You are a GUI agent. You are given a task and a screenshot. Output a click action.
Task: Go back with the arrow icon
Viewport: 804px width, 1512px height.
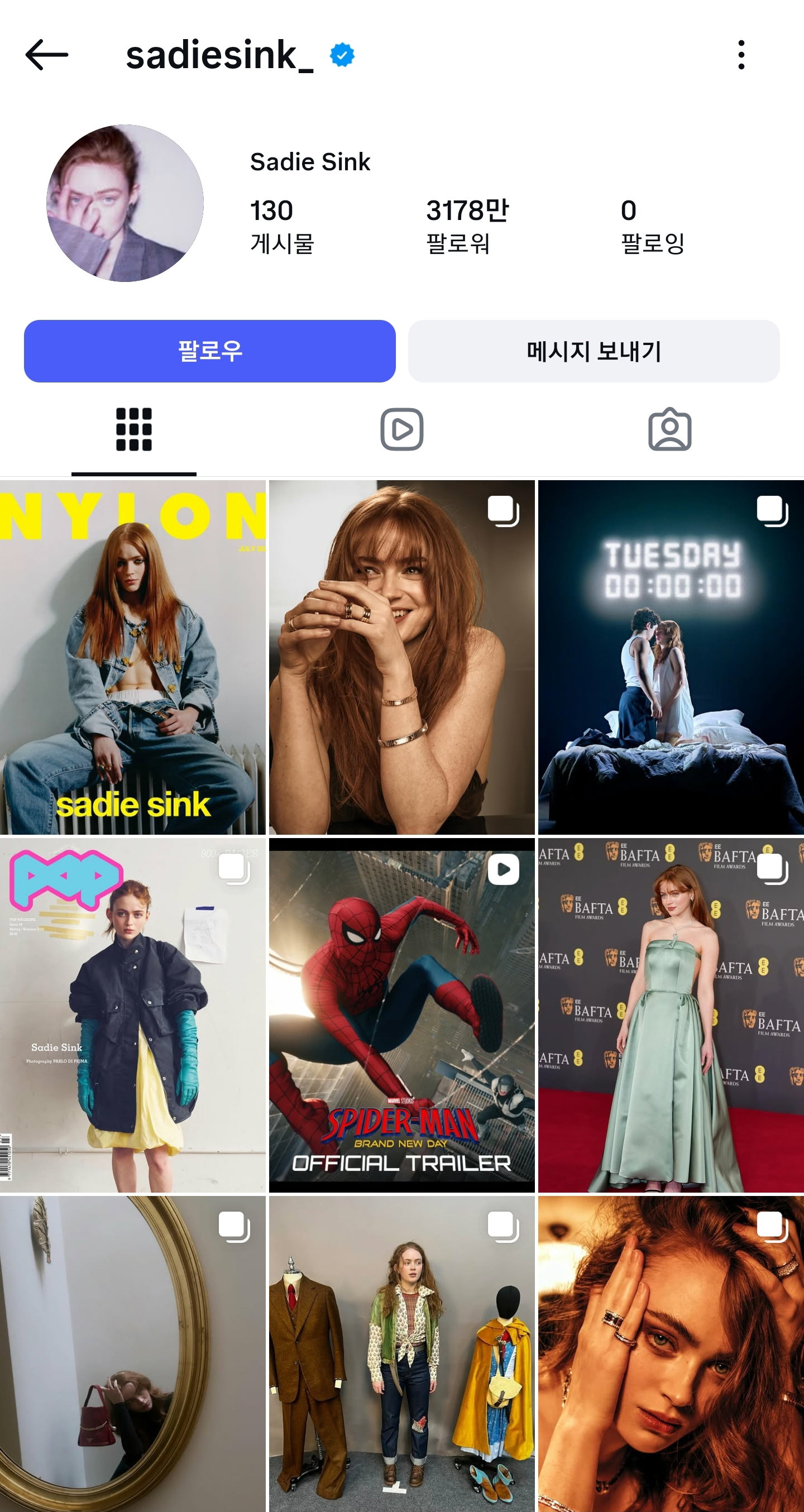[x=47, y=55]
